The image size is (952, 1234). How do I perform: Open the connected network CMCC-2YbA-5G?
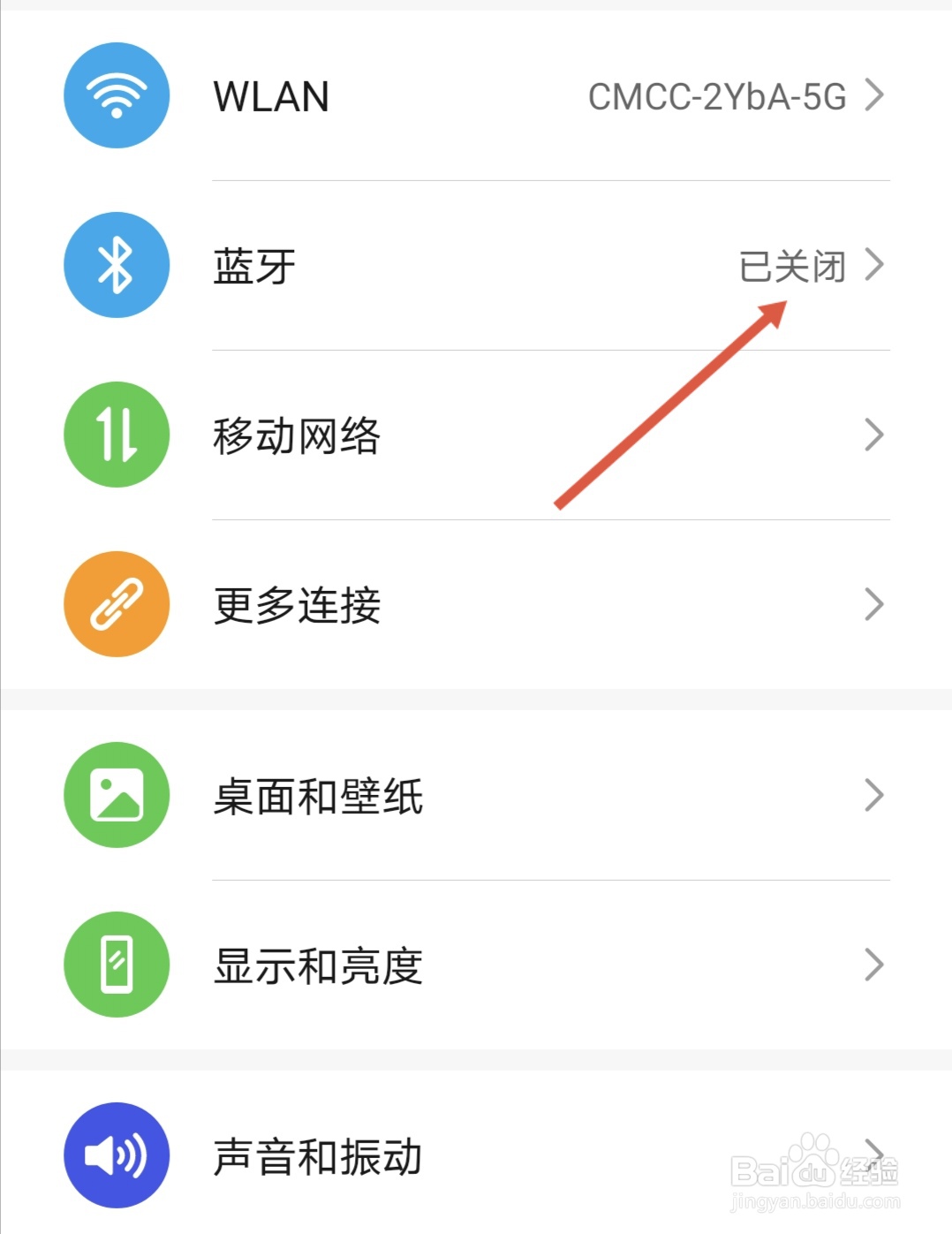click(x=717, y=95)
